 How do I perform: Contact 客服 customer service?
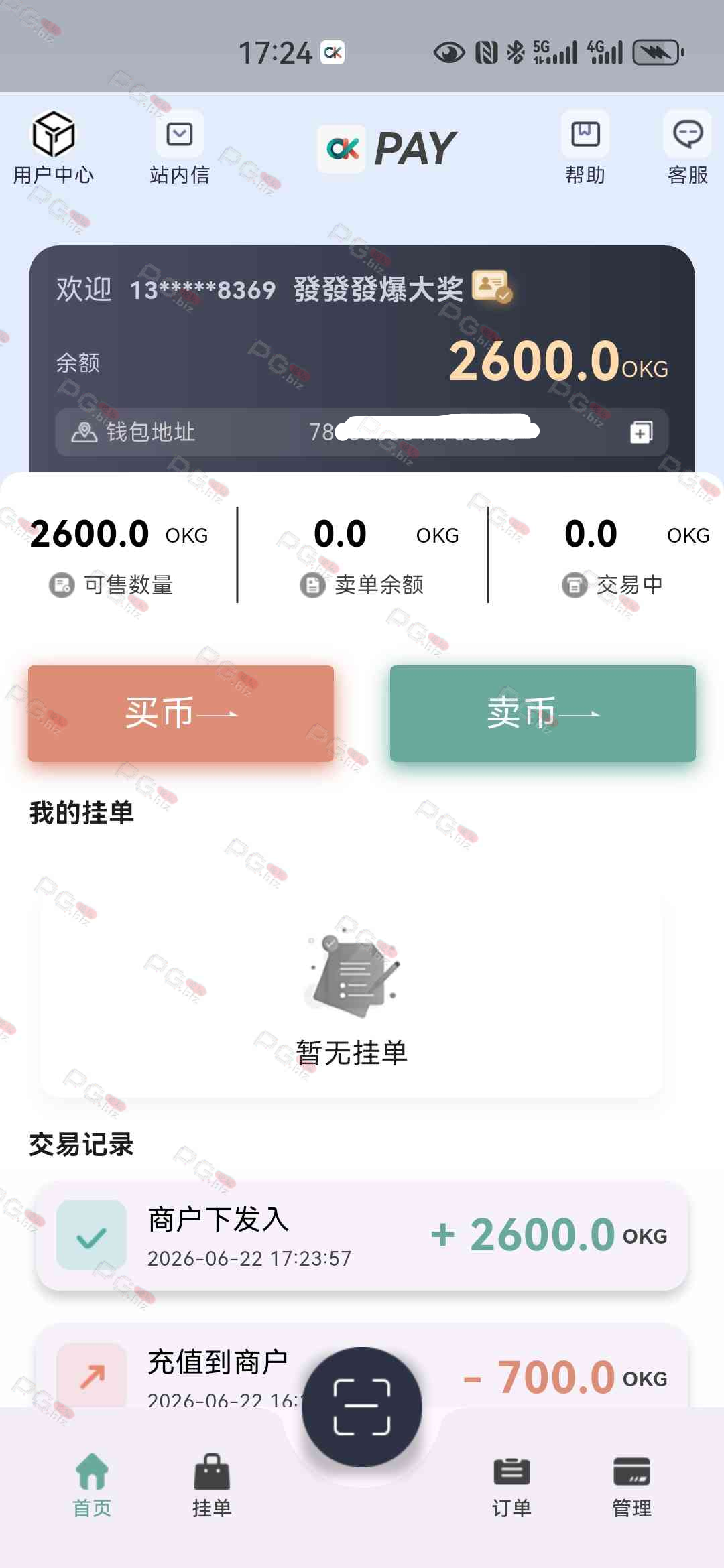[688, 148]
